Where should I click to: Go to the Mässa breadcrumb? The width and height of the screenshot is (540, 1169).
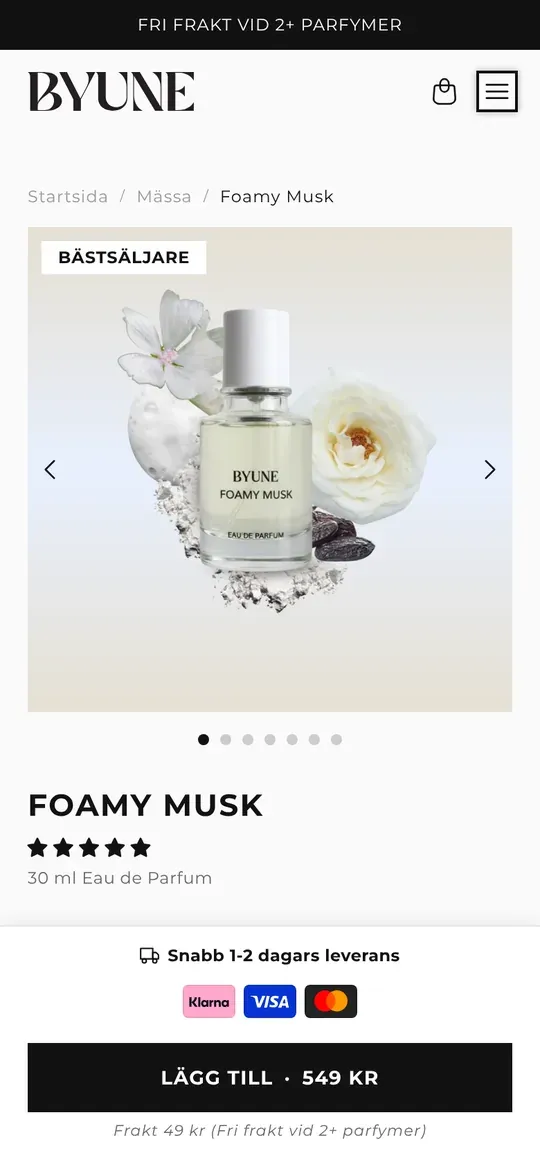(164, 197)
